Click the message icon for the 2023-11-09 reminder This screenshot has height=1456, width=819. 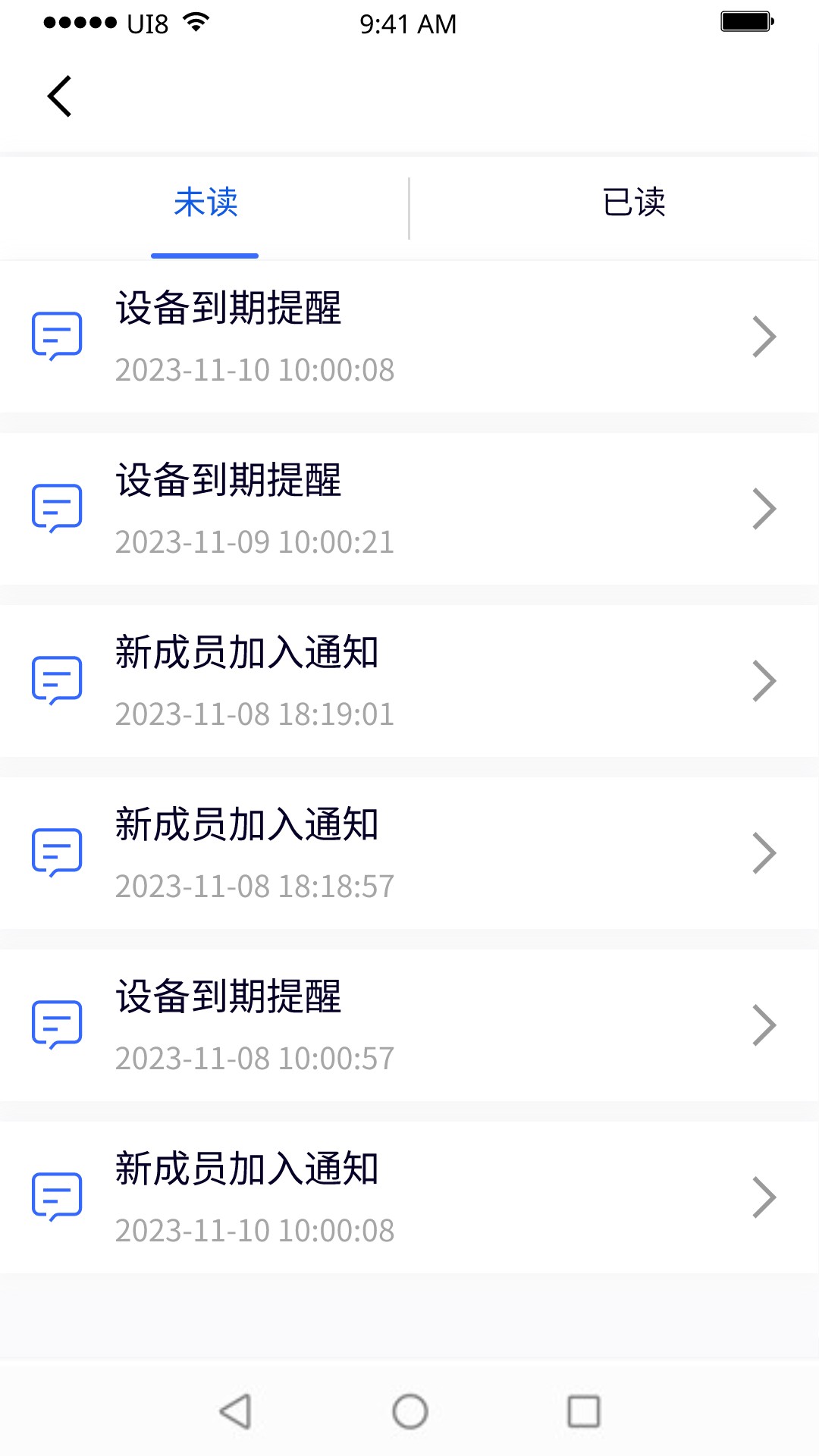pos(57,508)
